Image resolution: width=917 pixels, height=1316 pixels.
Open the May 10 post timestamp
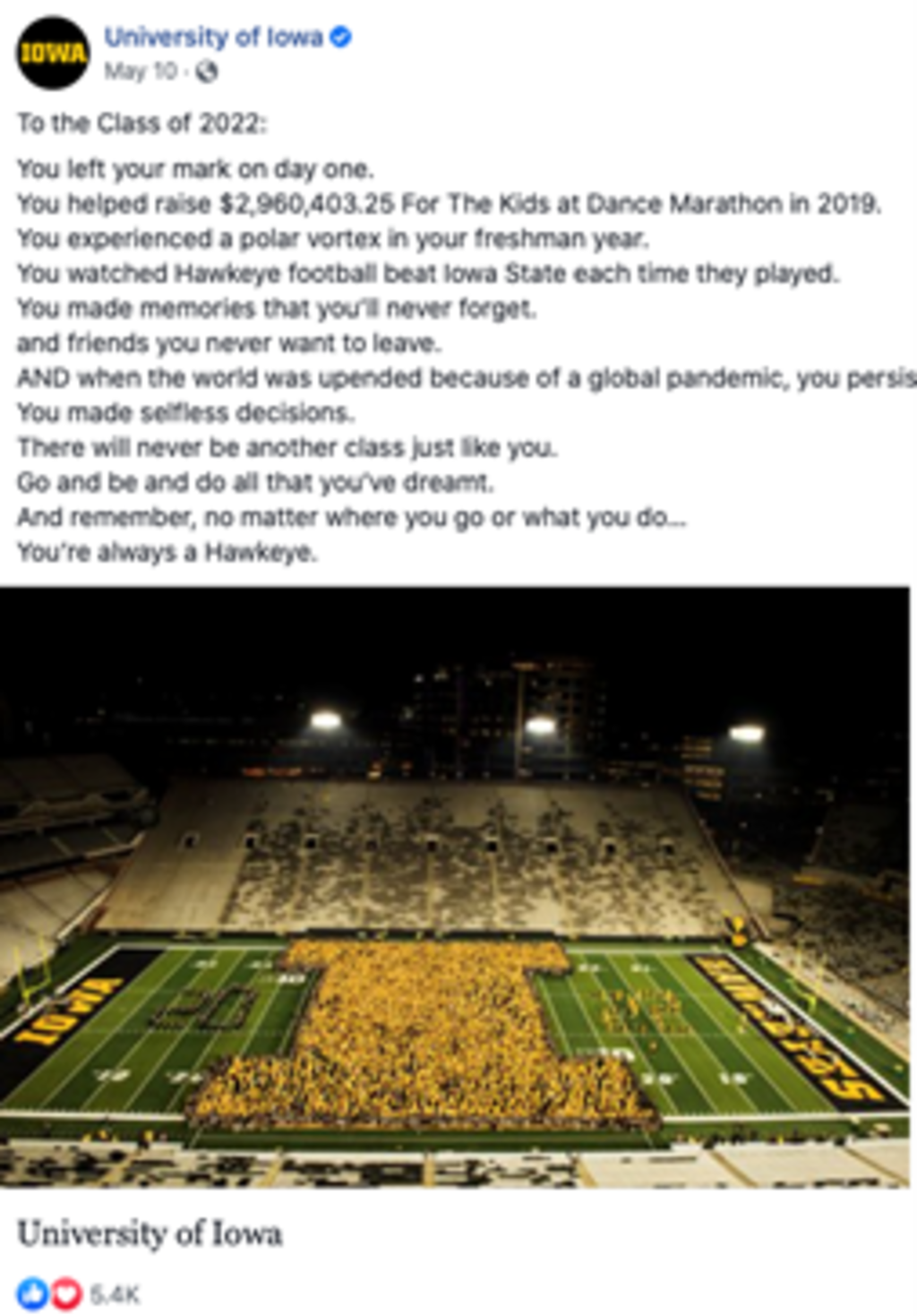[141, 72]
